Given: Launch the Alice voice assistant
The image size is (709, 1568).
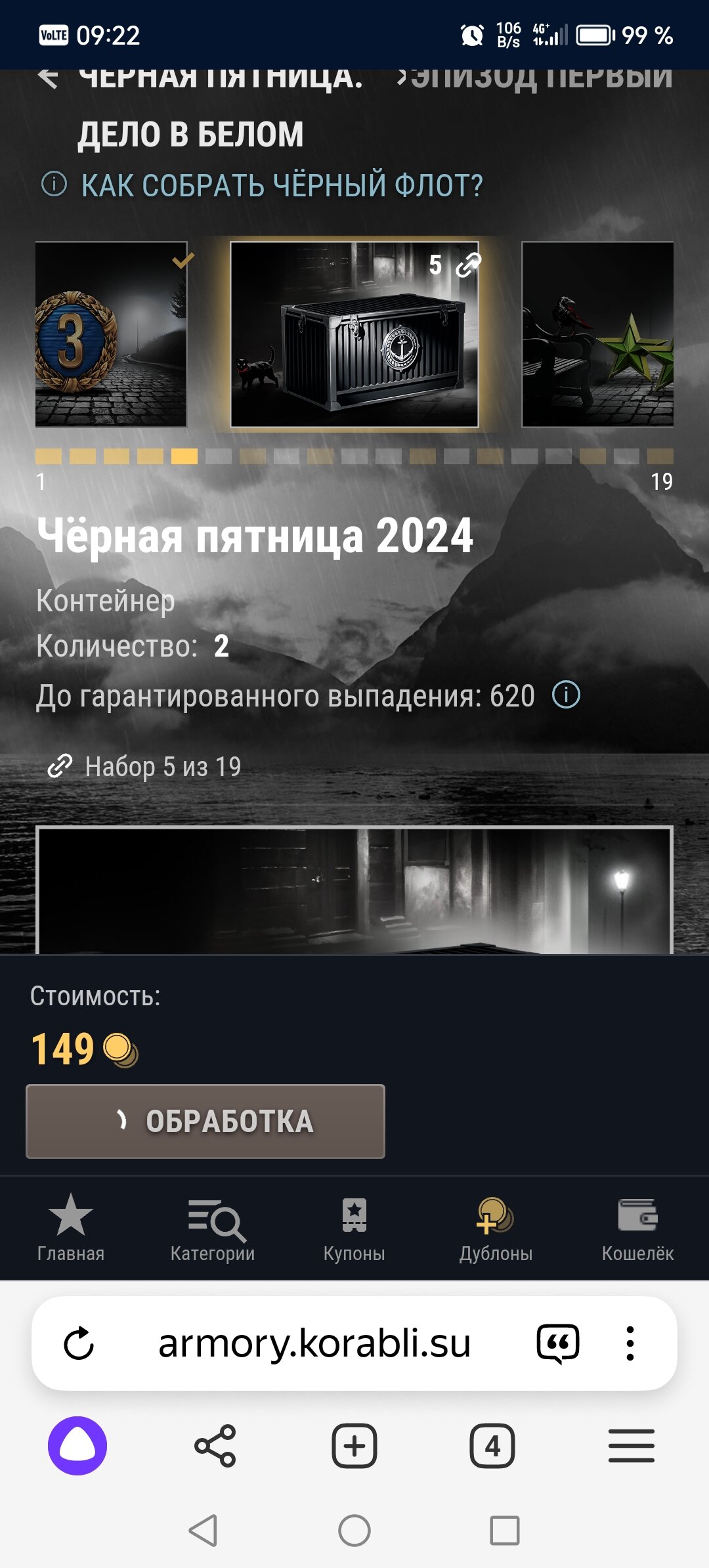Looking at the screenshot, I should click(77, 1446).
